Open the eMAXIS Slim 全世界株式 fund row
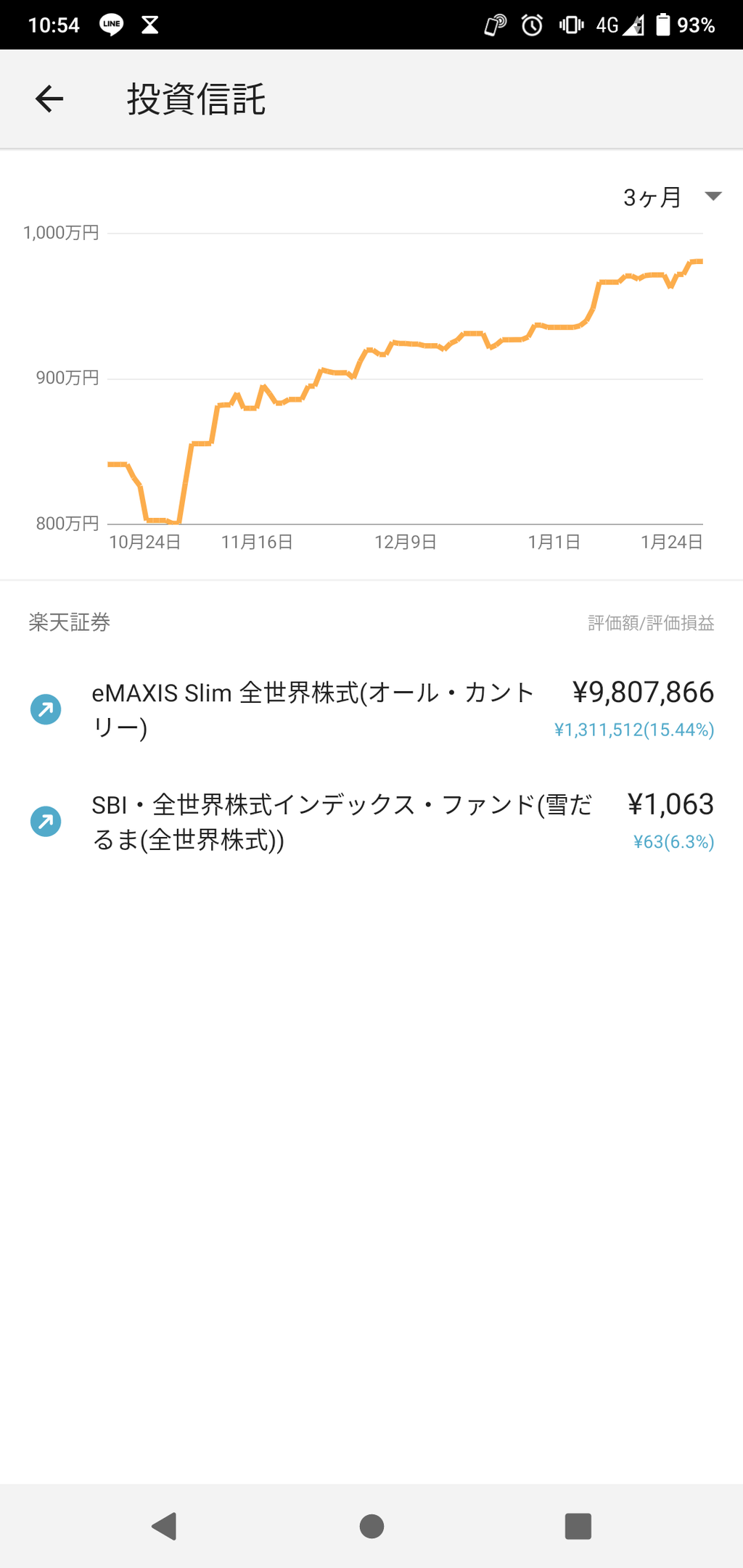Screen dimensions: 743x1568 tap(371, 709)
